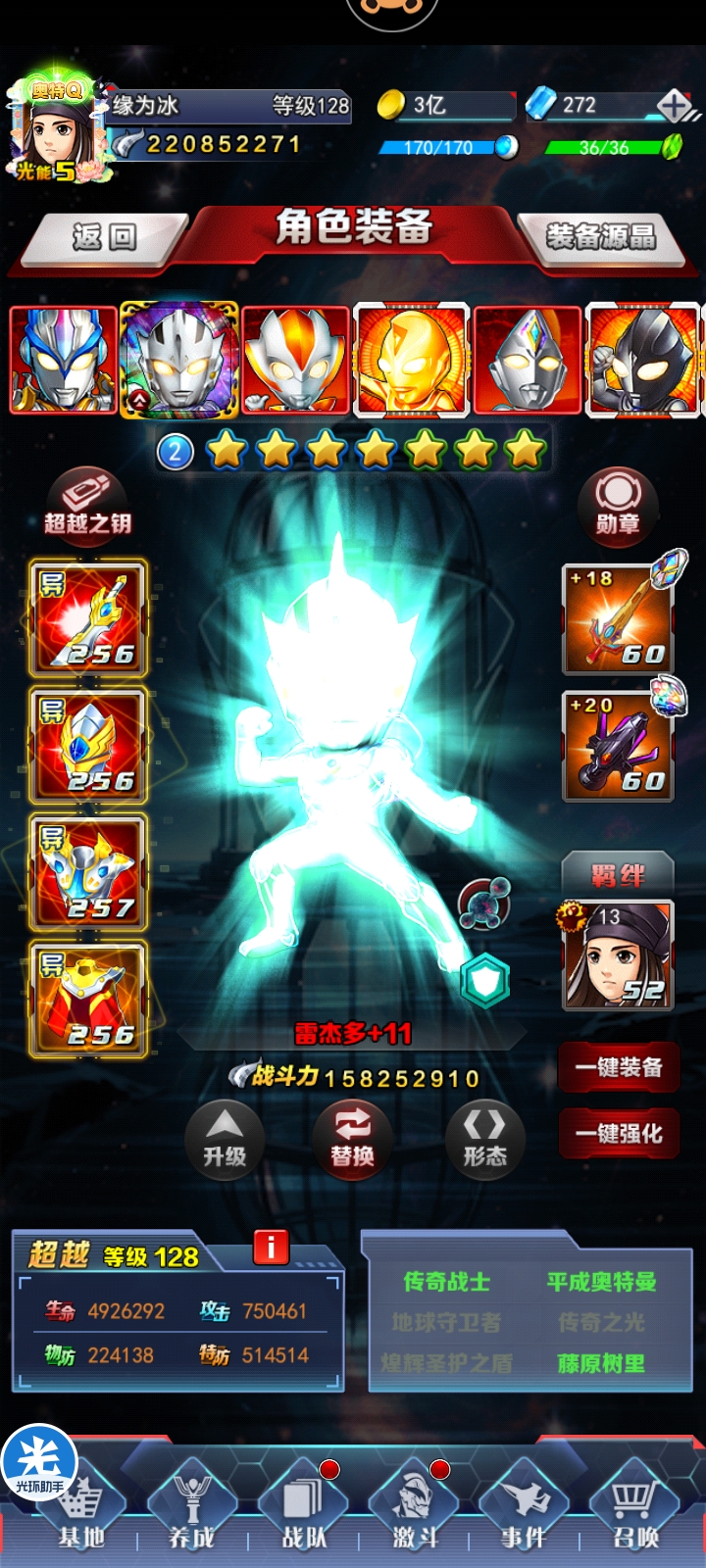Open the 勋章 medal icon
The width and height of the screenshot is (706, 1568).
point(618,503)
